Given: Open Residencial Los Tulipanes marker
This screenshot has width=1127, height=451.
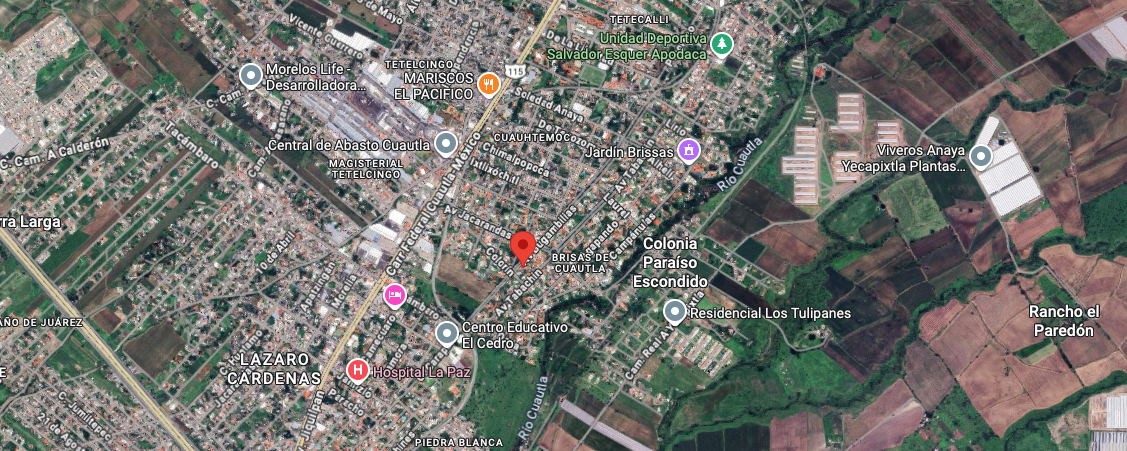Looking at the screenshot, I should pyautogui.click(x=675, y=313).
